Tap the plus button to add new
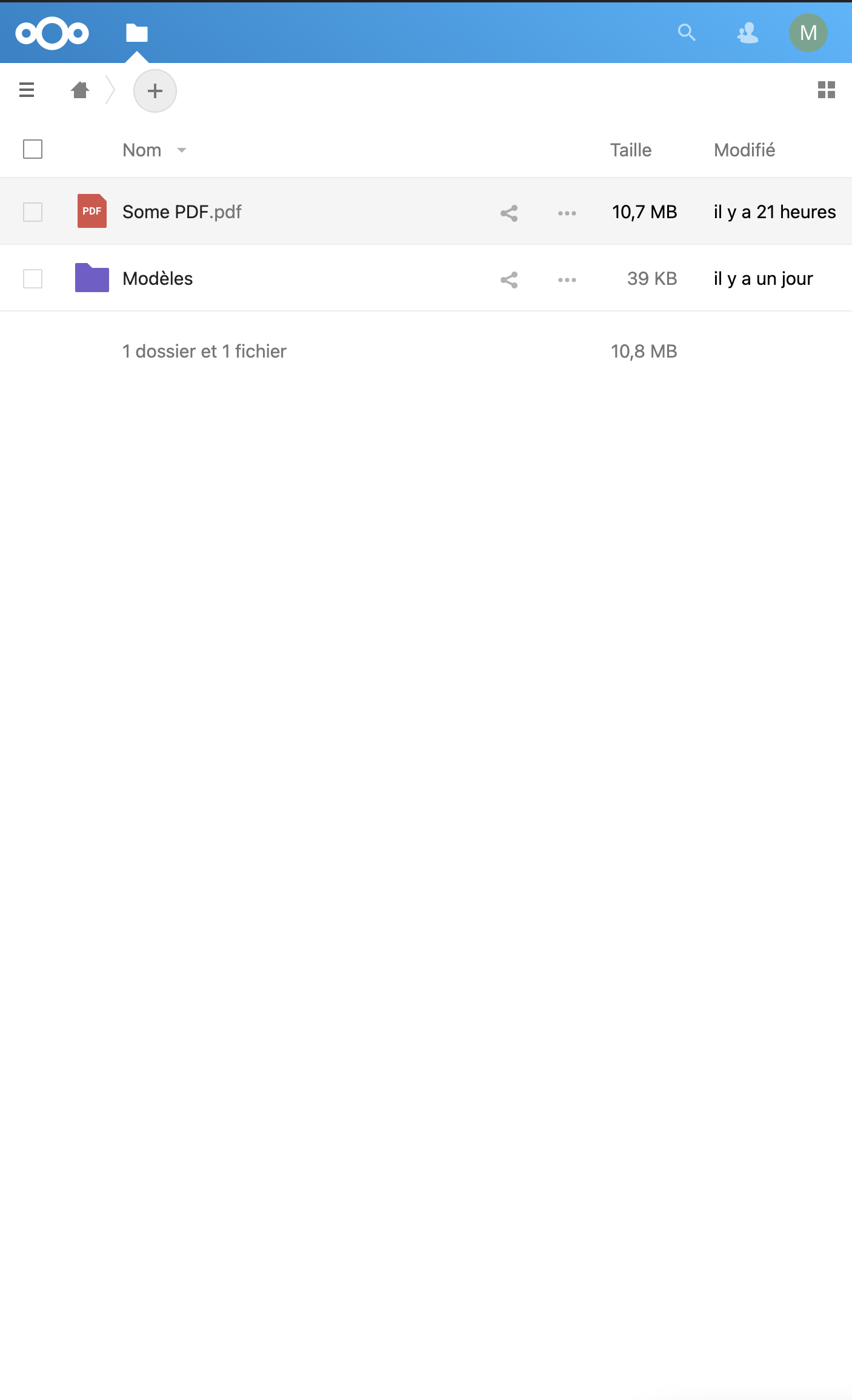 coord(155,91)
